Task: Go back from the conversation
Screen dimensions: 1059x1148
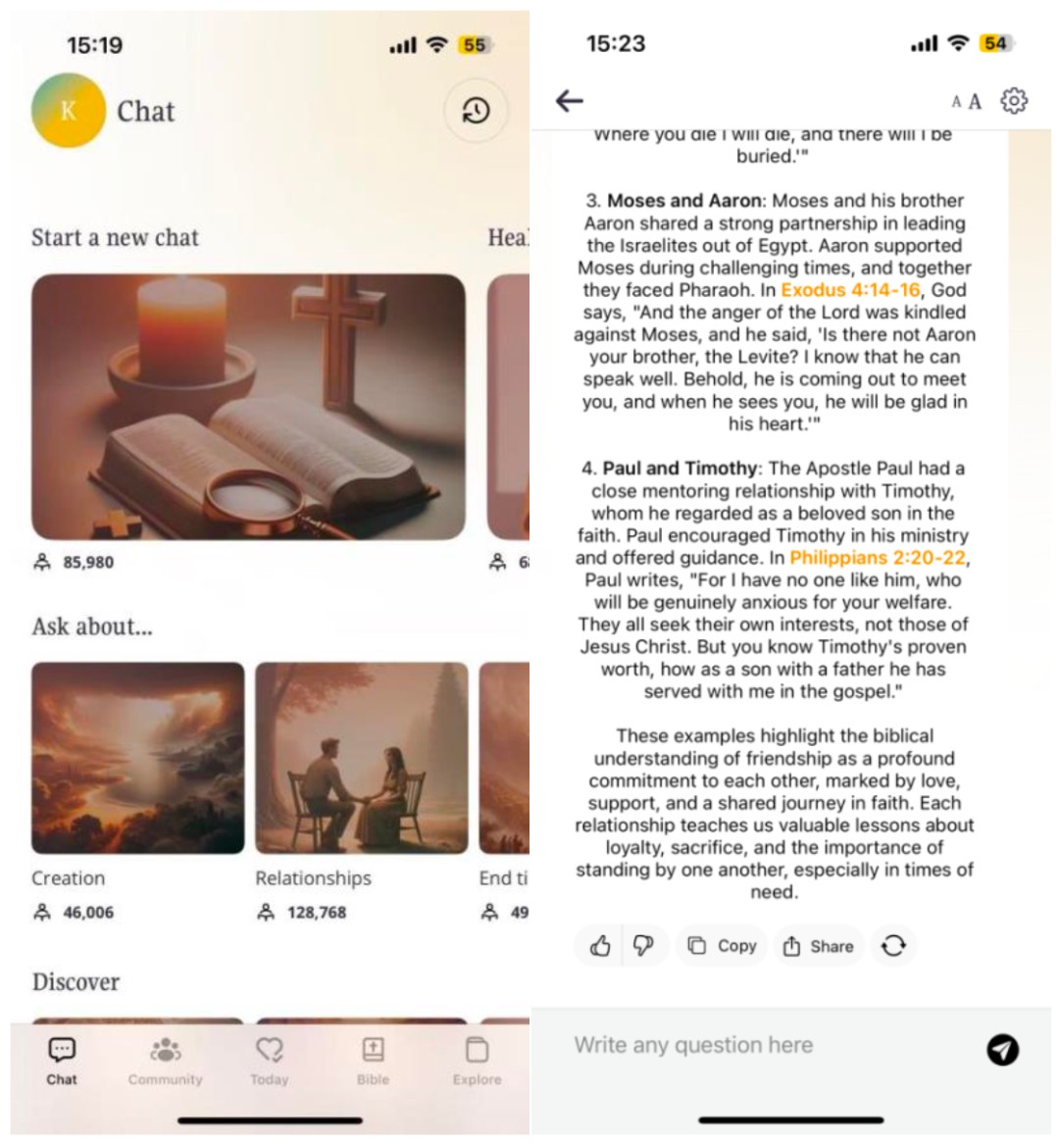Action: tap(570, 101)
